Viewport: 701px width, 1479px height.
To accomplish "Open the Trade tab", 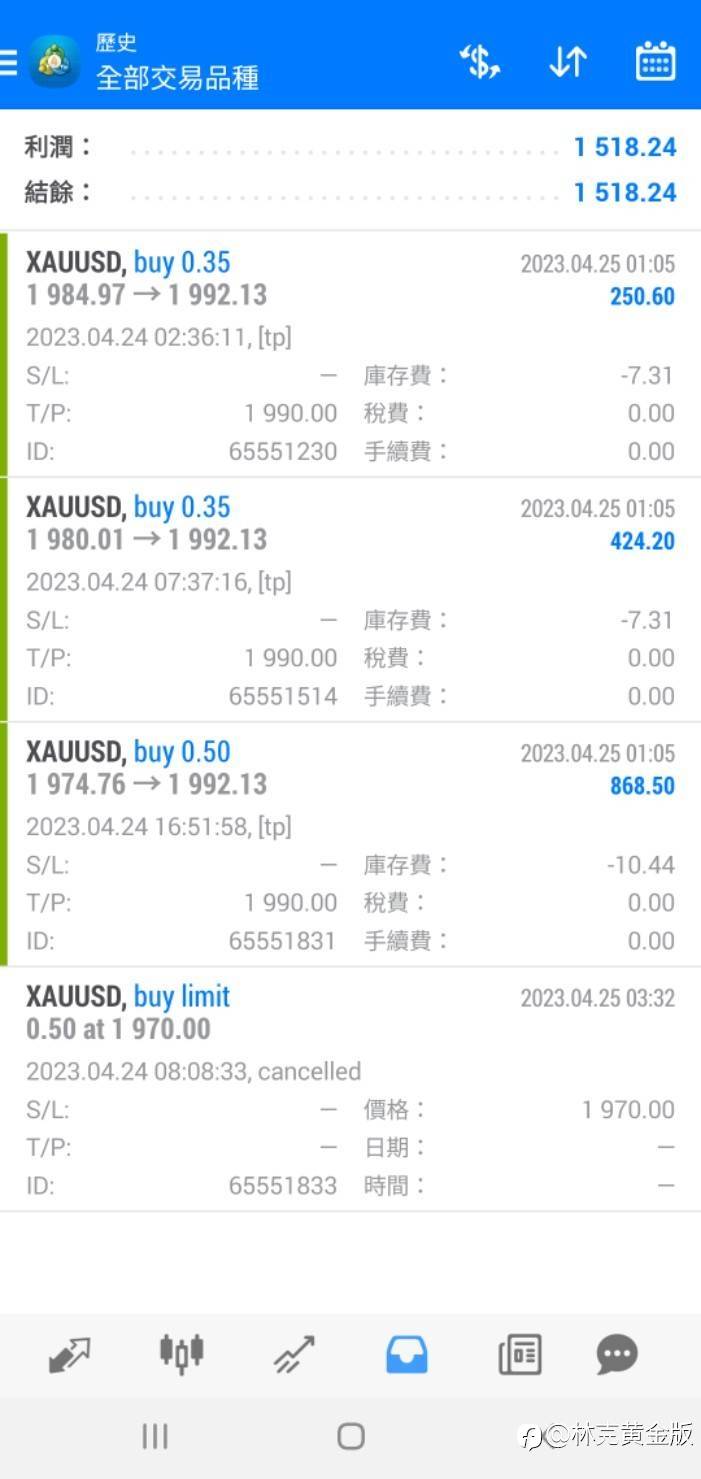I will (x=294, y=1354).
